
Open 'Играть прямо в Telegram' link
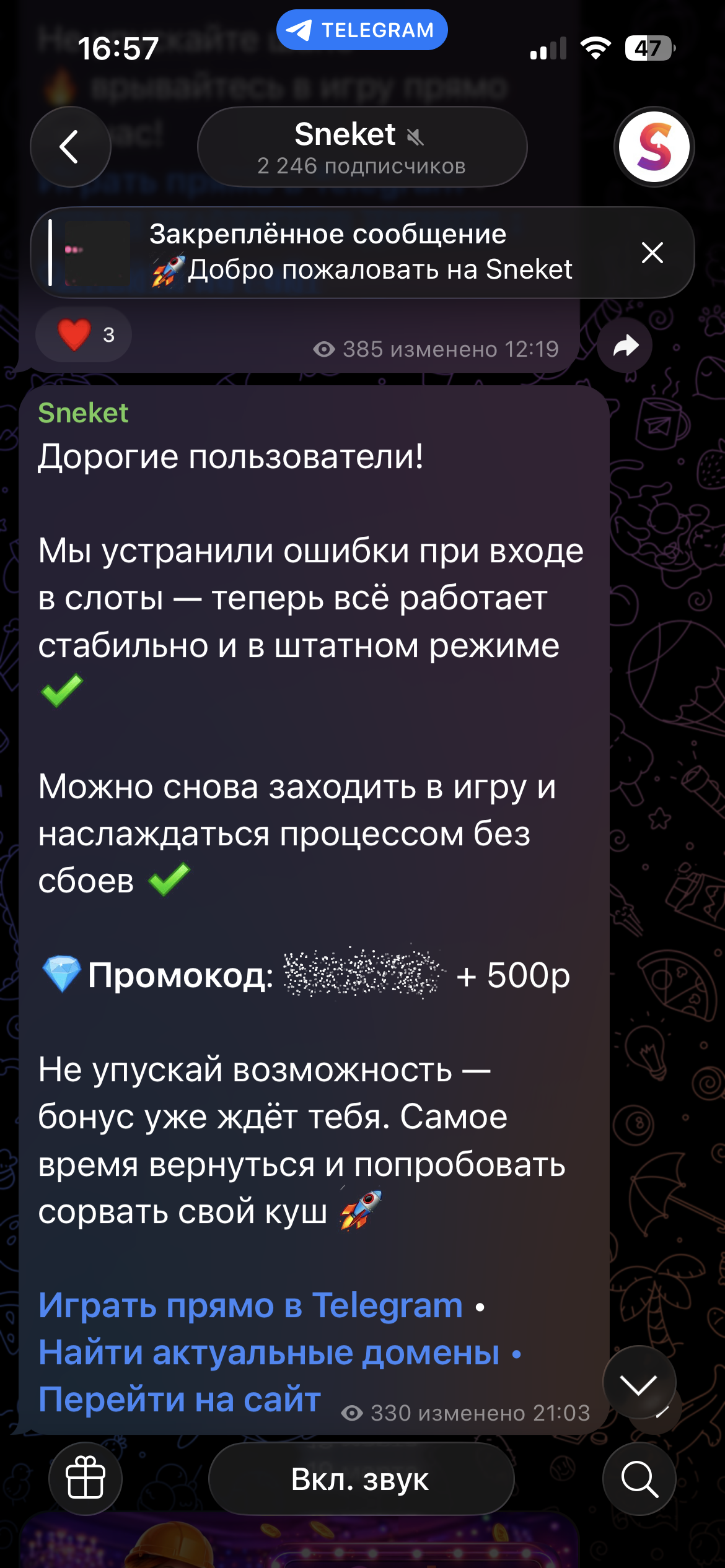250,1305
